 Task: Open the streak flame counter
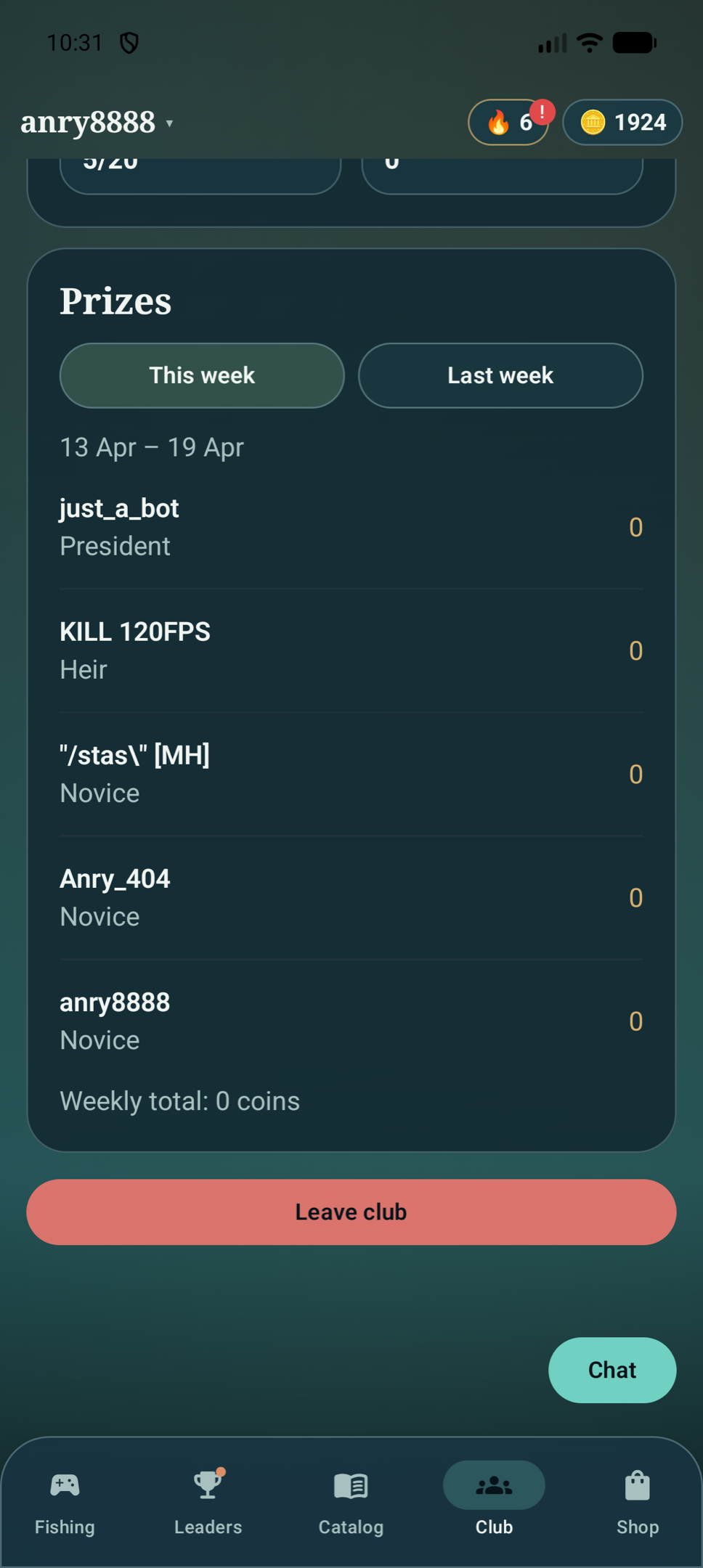pos(508,123)
